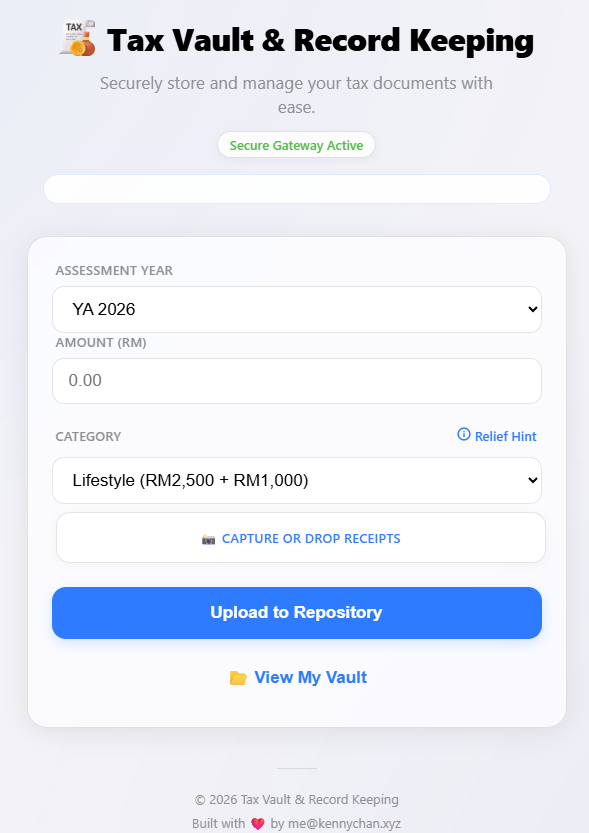Open View My Vault
The width and height of the screenshot is (589, 833).
click(x=298, y=677)
